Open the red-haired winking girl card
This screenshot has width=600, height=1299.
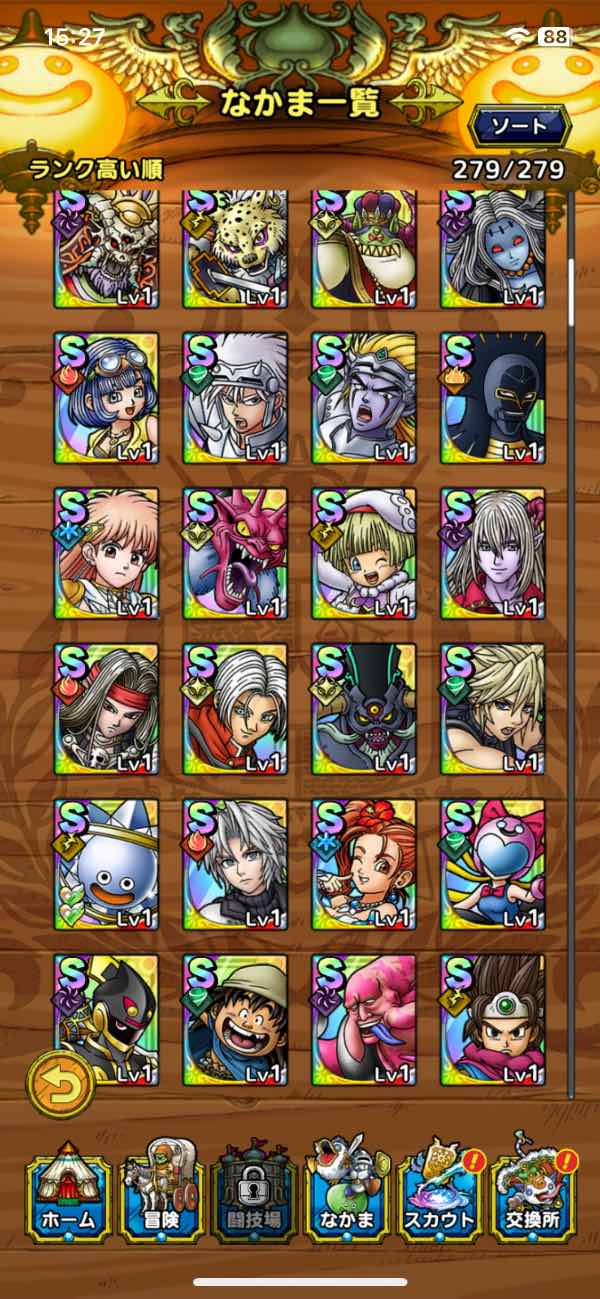coord(364,863)
